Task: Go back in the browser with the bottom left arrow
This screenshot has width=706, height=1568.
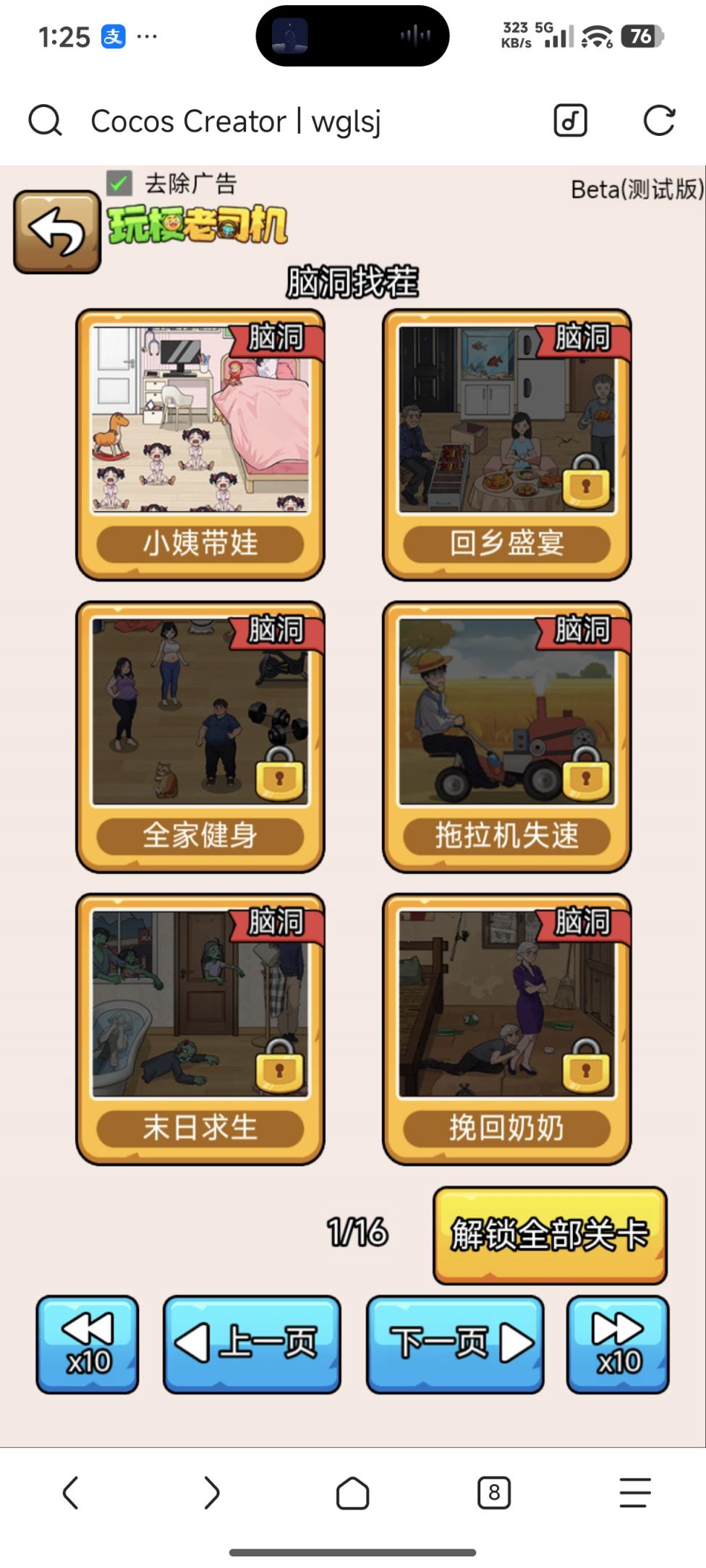Action: tap(70, 1492)
